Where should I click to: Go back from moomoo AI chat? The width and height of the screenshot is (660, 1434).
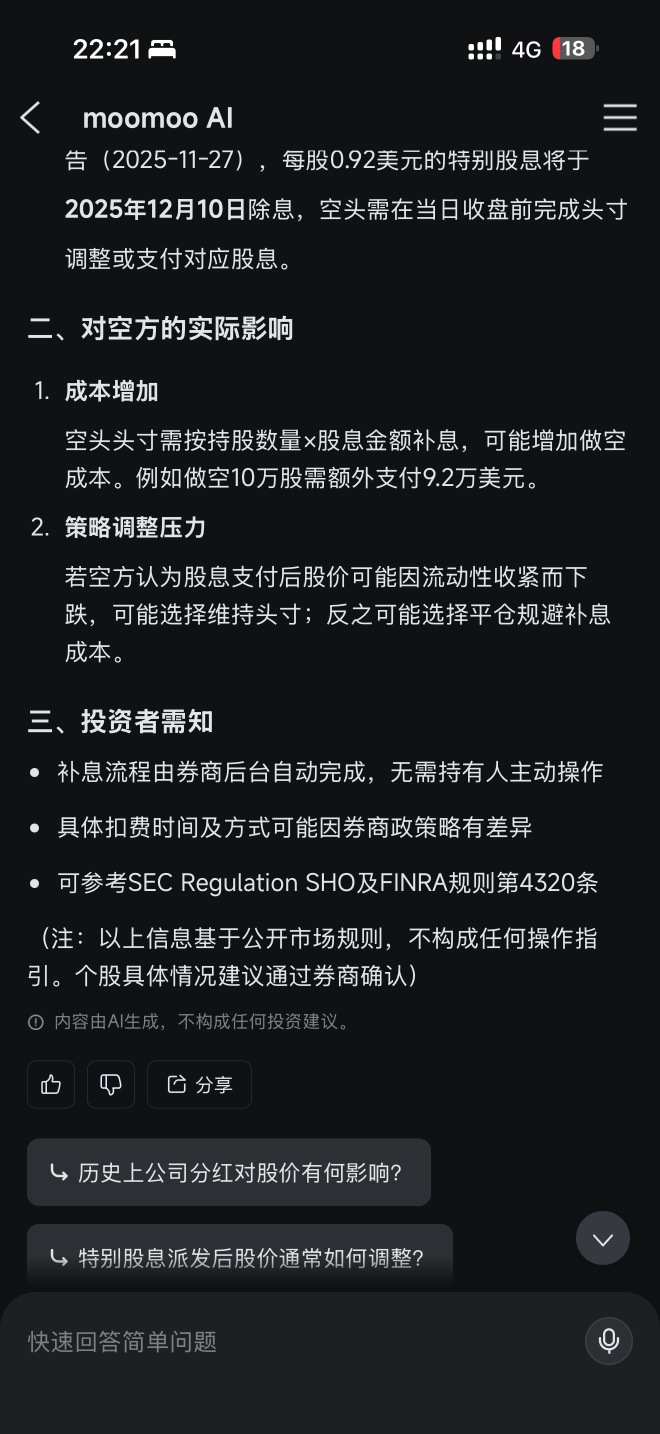click(31, 118)
